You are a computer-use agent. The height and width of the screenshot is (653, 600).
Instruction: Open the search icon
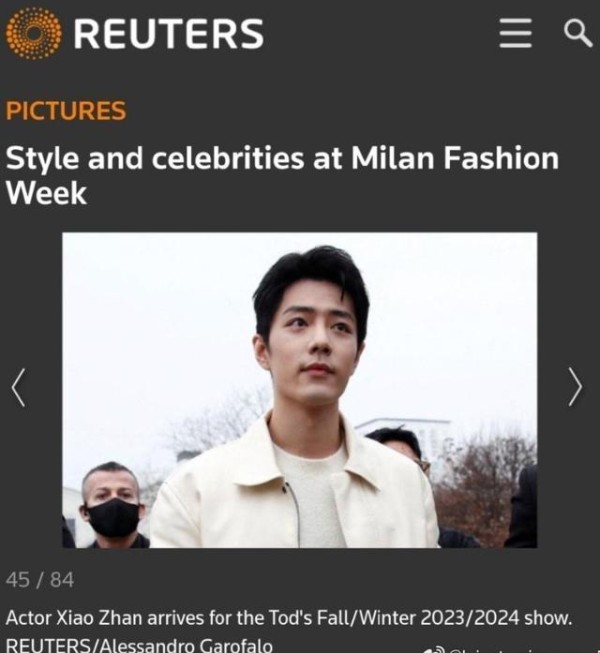coord(578,33)
